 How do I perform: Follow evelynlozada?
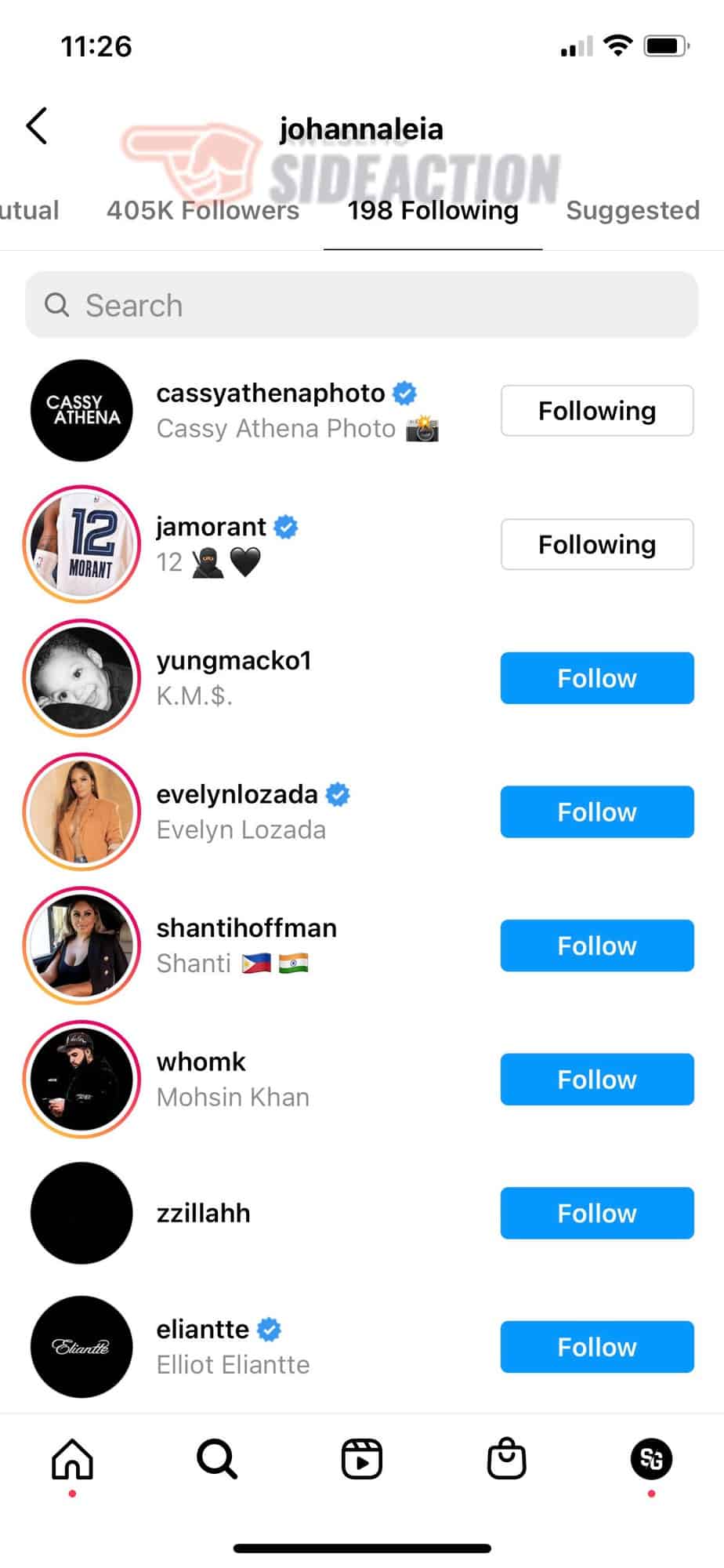(x=597, y=812)
